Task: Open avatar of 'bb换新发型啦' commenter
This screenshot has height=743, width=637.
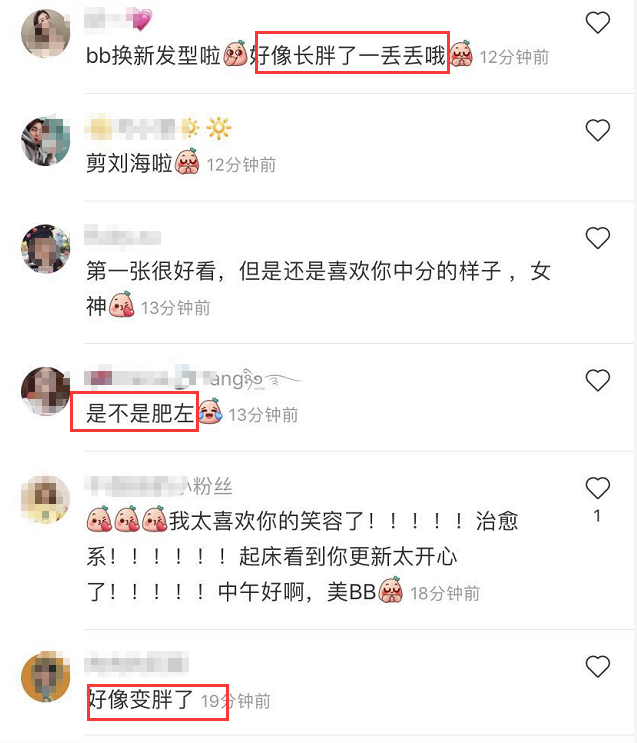Action: [45, 34]
